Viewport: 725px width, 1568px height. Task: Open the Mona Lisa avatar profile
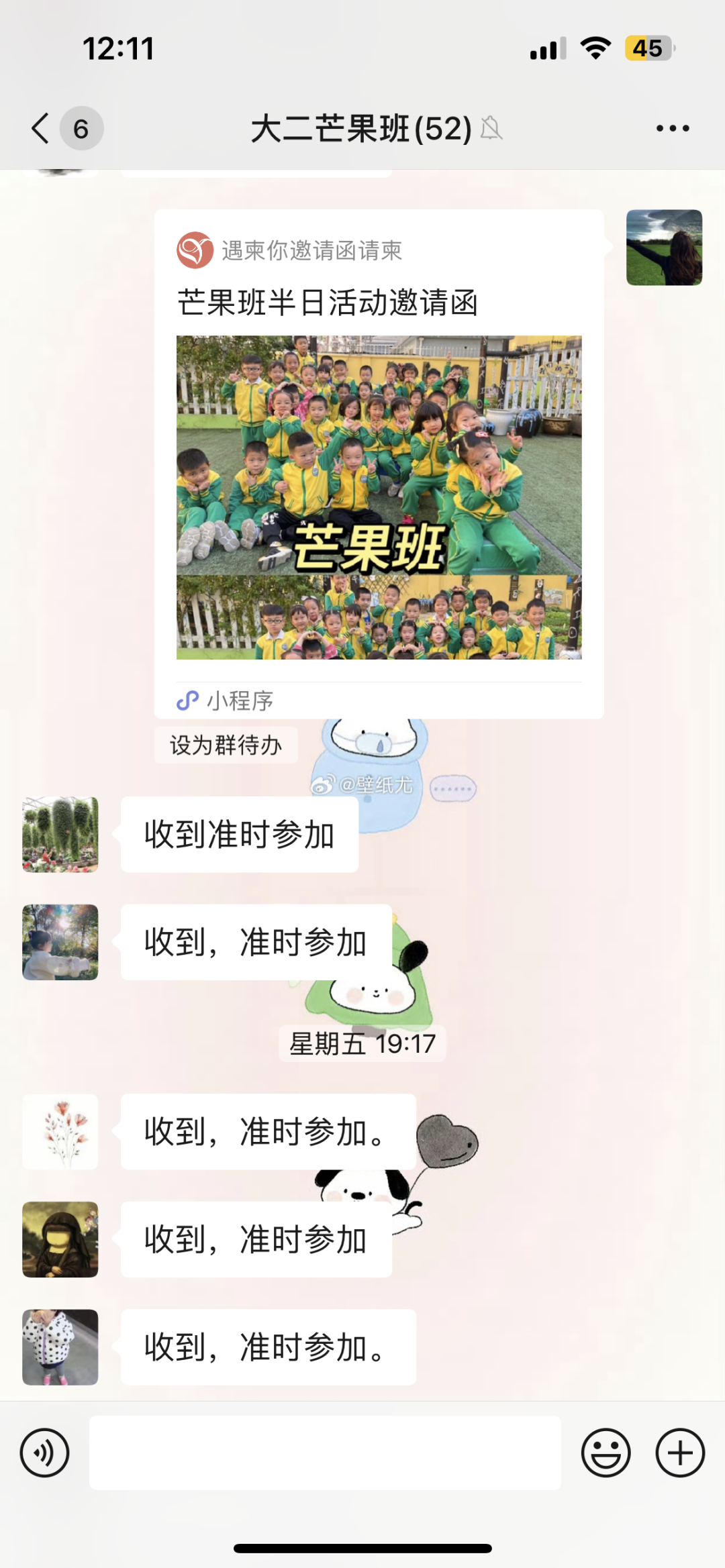[60, 1239]
